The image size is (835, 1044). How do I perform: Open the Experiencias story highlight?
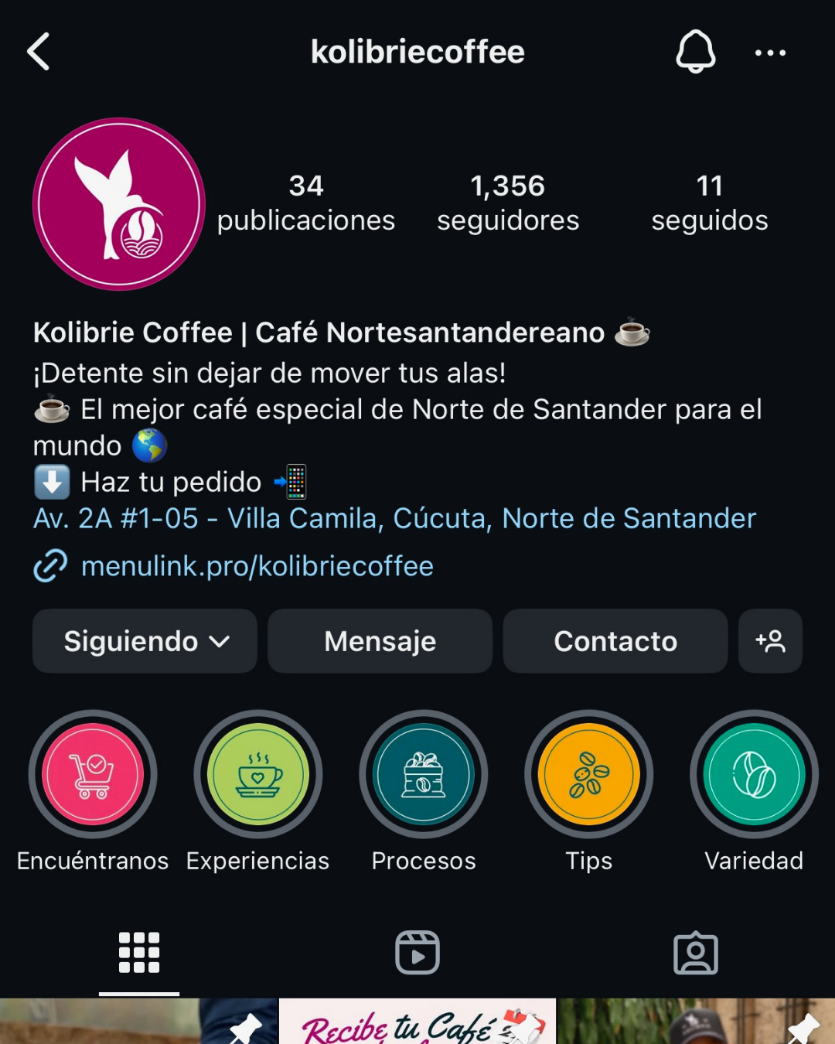[258, 774]
